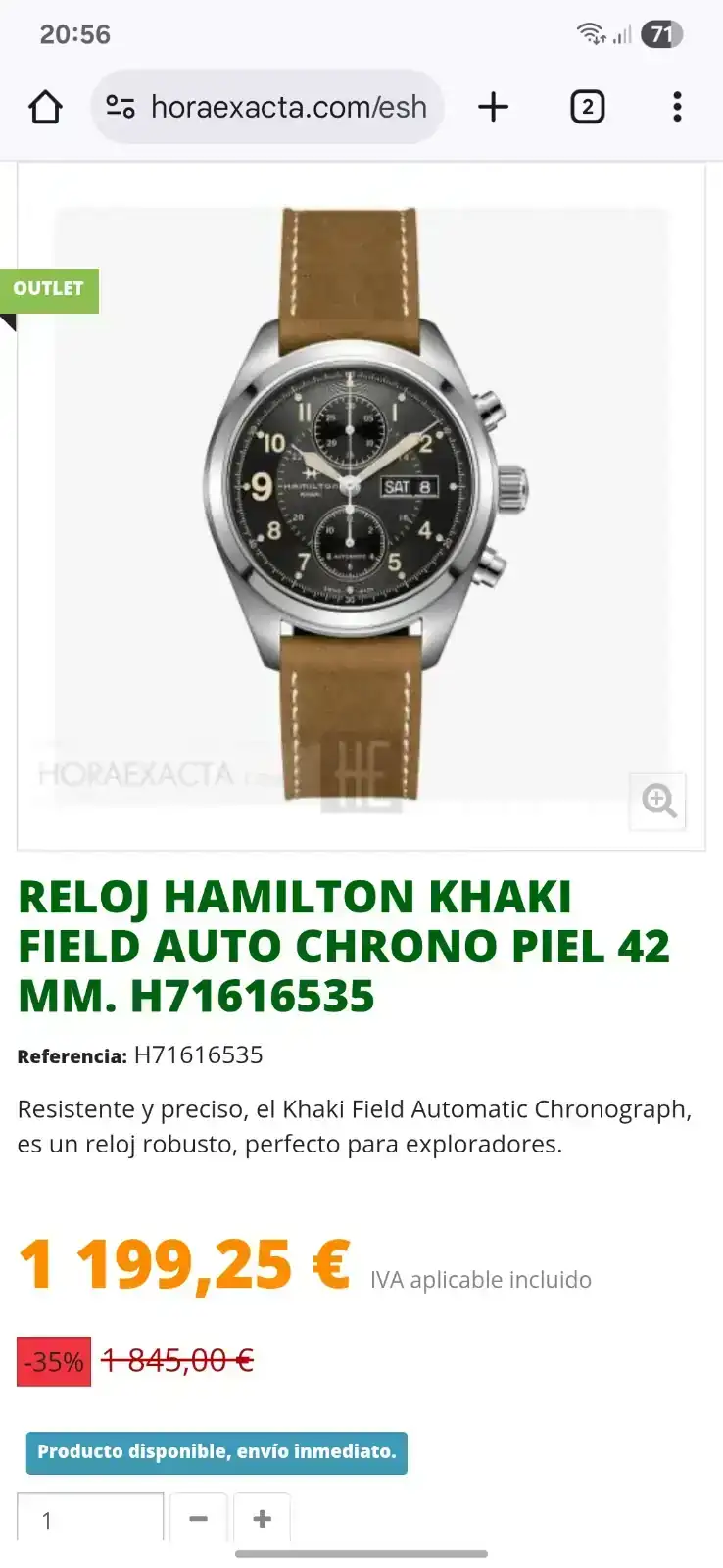Zoom in on the watch image
Image resolution: width=723 pixels, height=1568 pixels.
coord(657,801)
